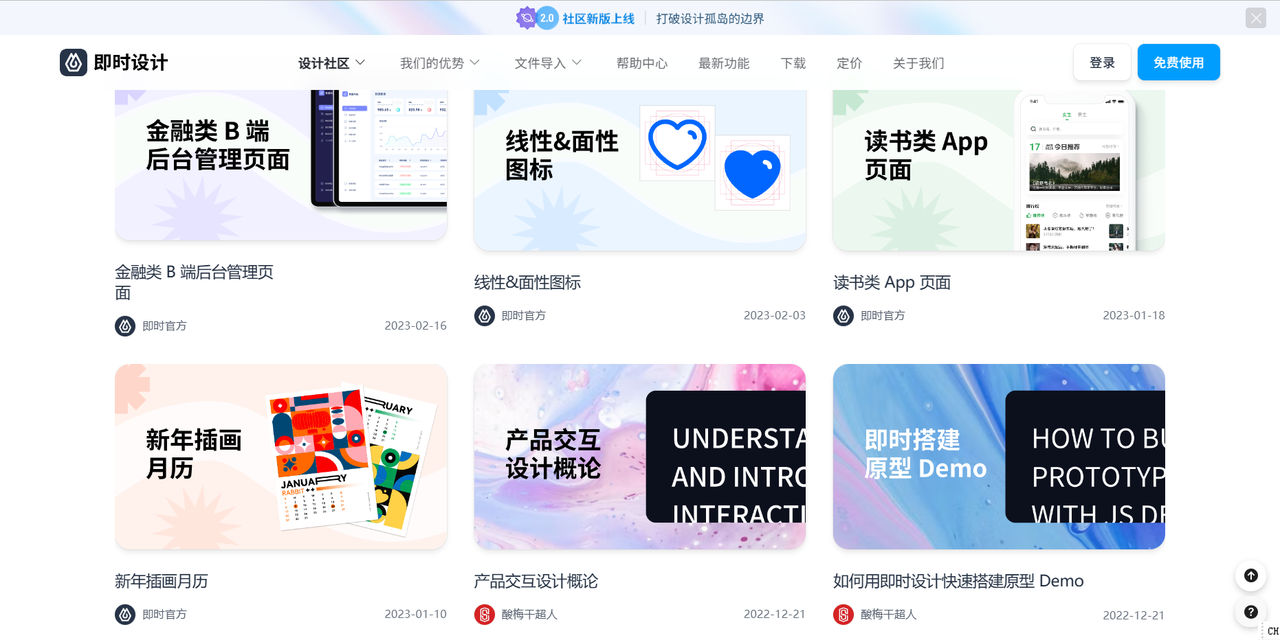1280x640 pixels.
Task: Go to 帮助中心
Action: [642, 63]
